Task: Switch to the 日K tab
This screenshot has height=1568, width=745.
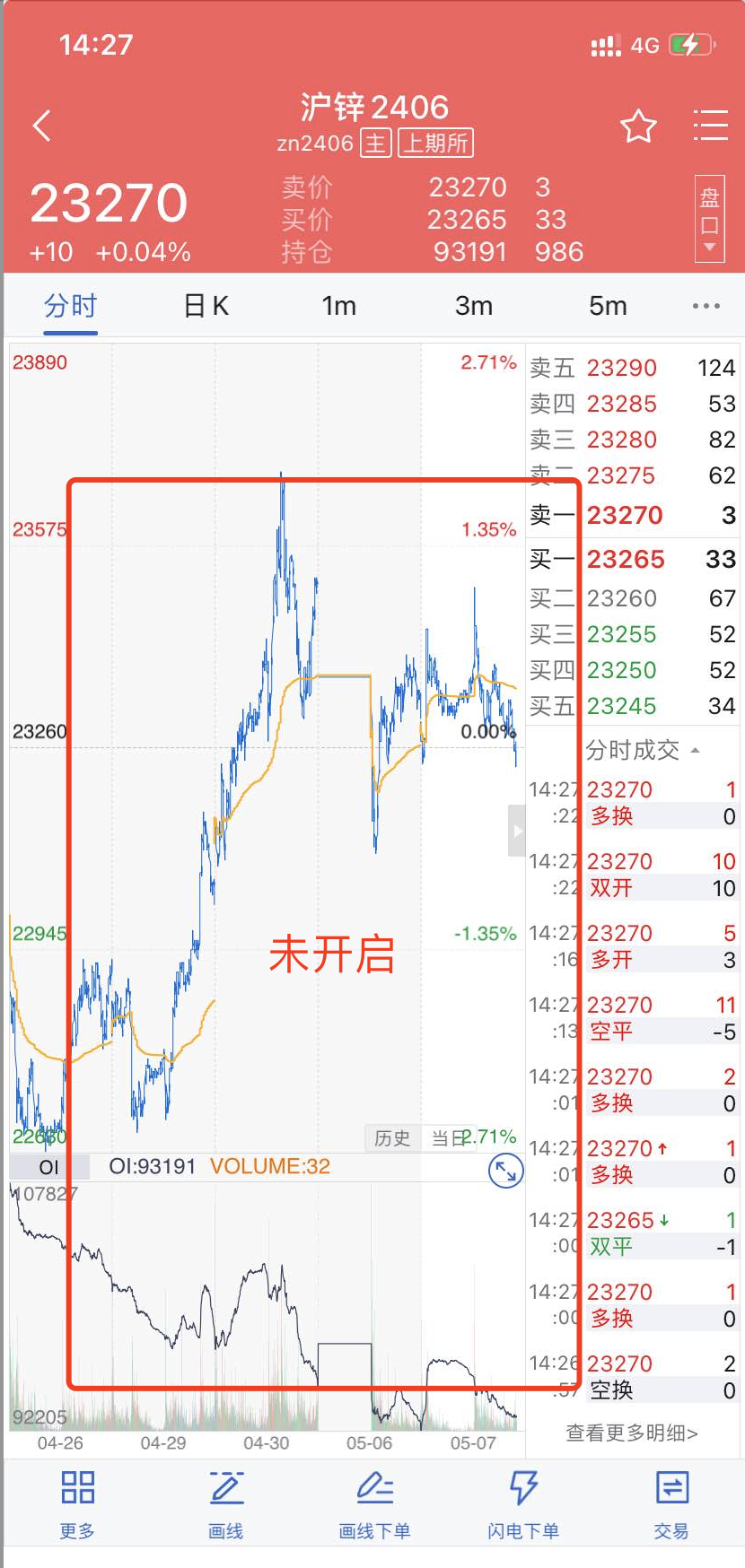Action: tap(206, 306)
